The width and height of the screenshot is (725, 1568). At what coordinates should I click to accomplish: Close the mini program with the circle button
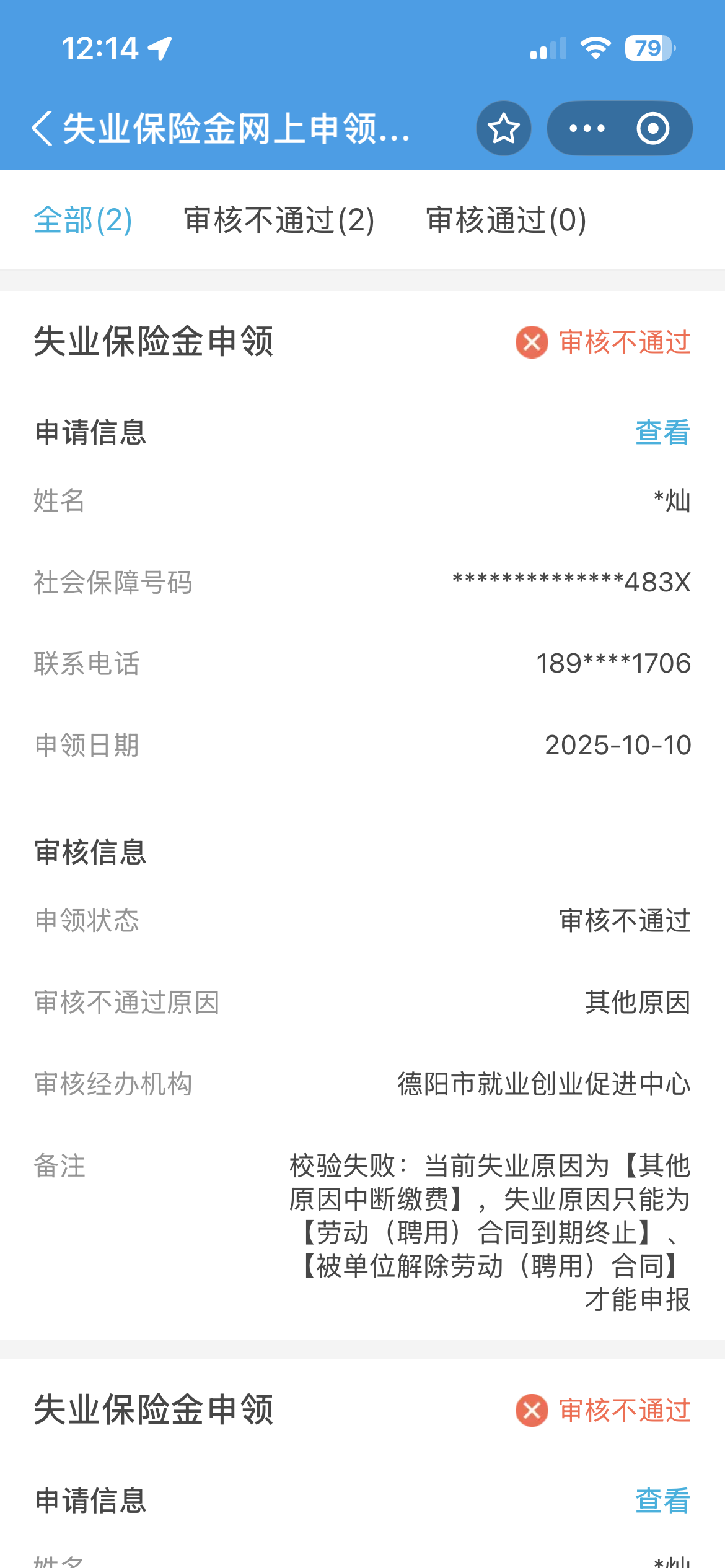pos(653,128)
